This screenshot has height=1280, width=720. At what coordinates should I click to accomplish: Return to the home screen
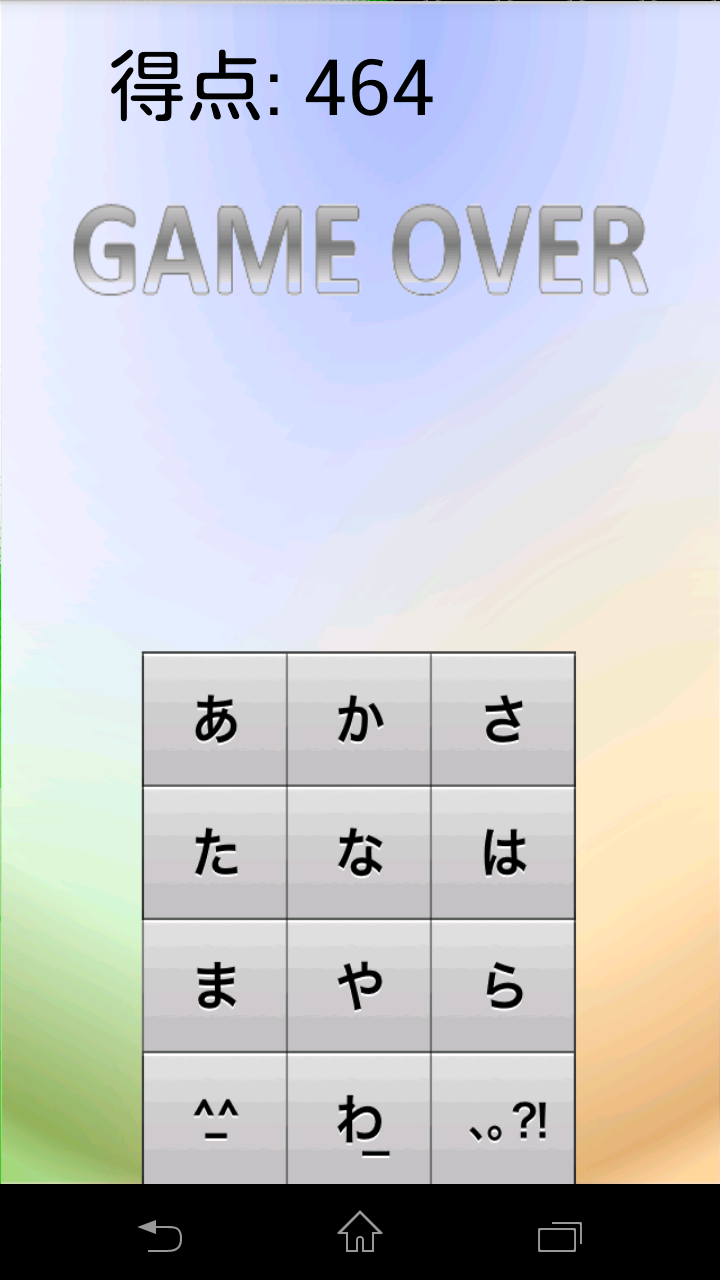360,1233
